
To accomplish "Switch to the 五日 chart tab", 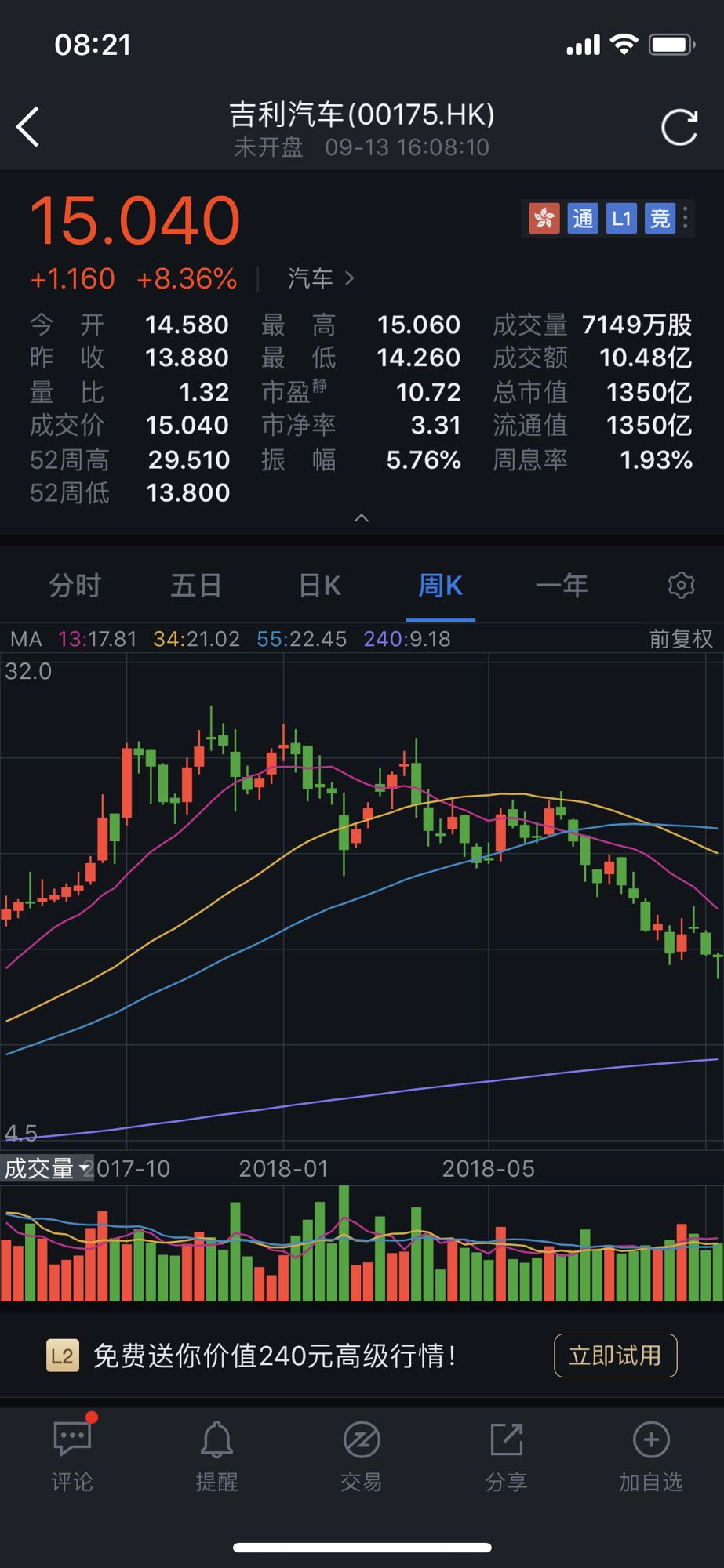I will point(196,586).
